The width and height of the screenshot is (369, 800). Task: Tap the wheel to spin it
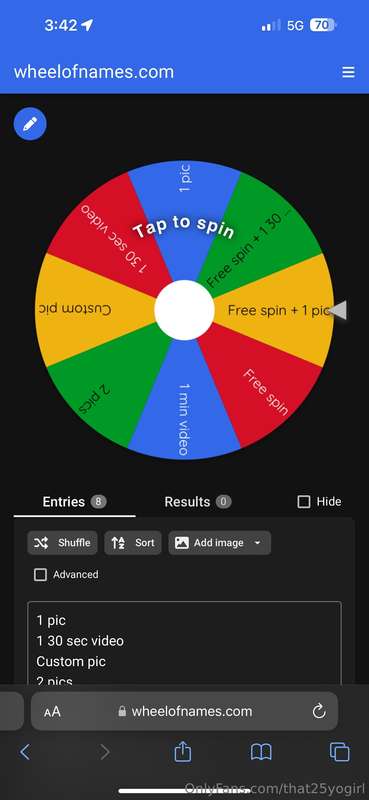184,310
